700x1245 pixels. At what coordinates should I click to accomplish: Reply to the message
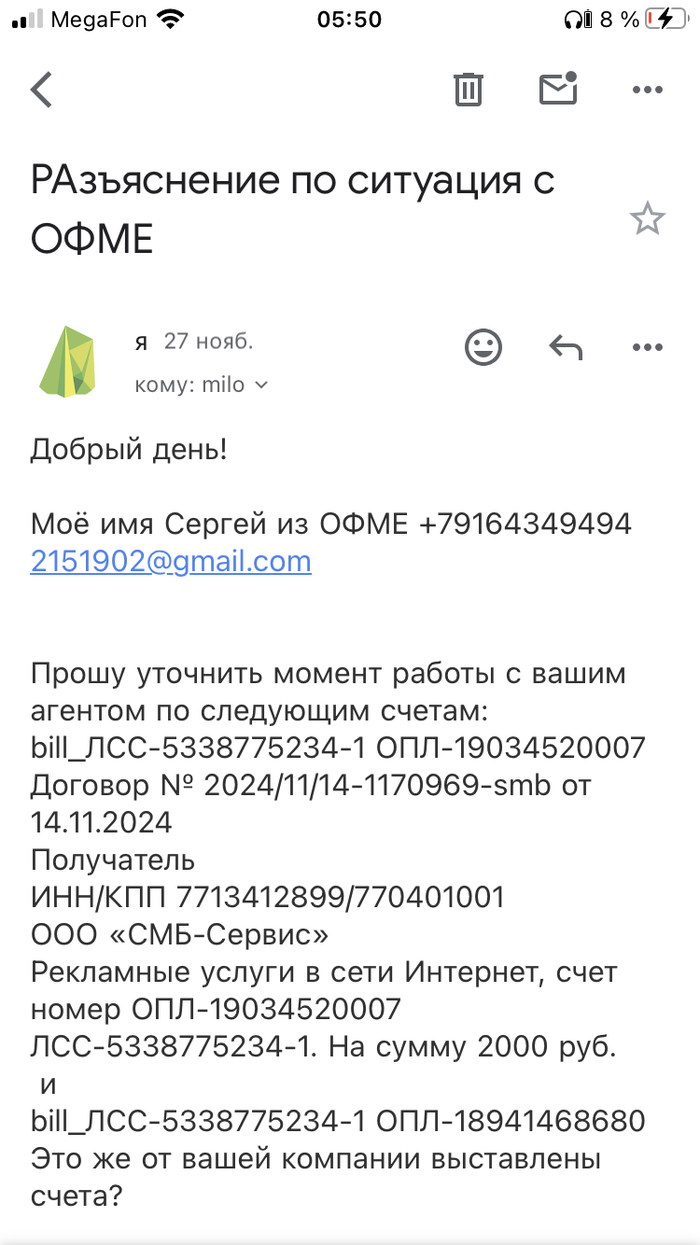[566, 347]
